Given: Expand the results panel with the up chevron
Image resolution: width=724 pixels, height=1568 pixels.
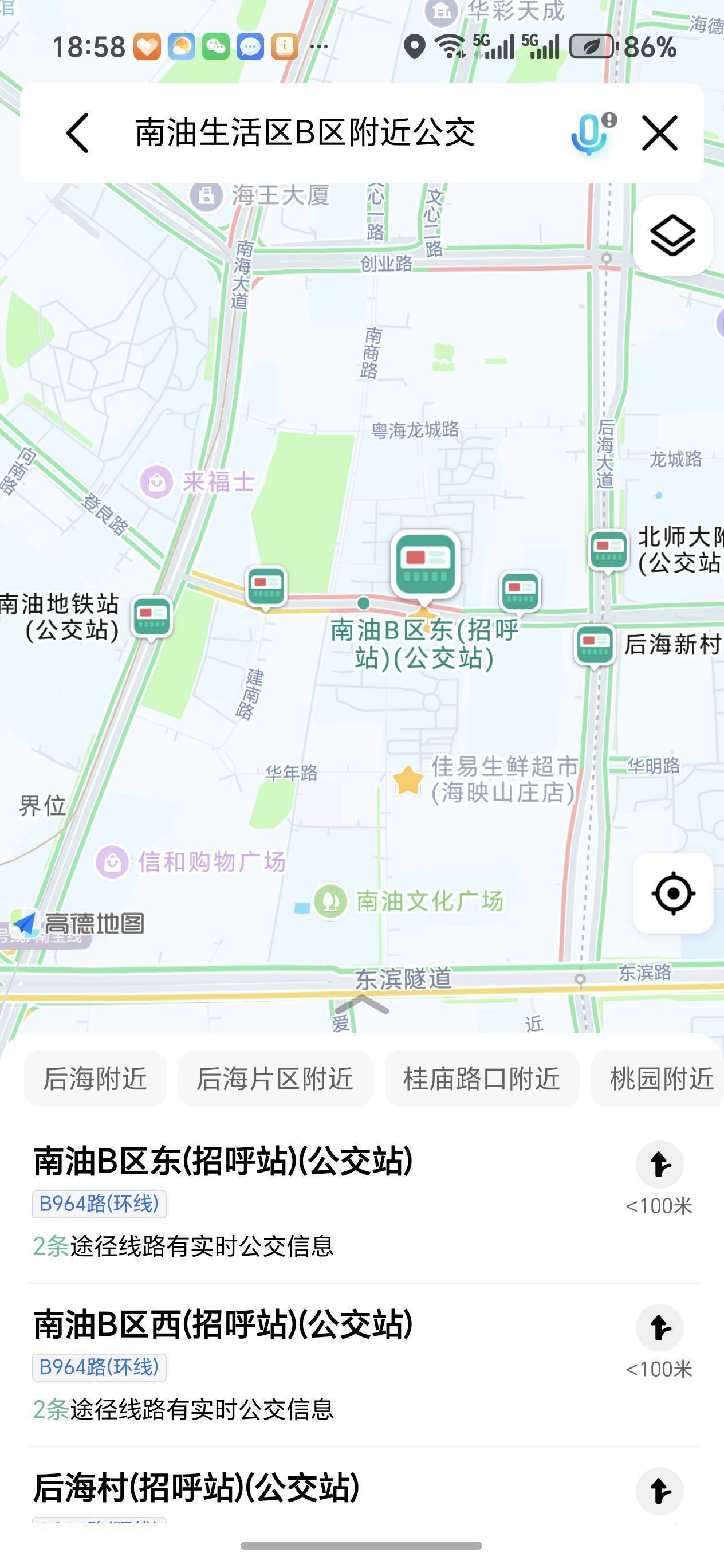Looking at the screenshot, I should tap(361, 1003).
